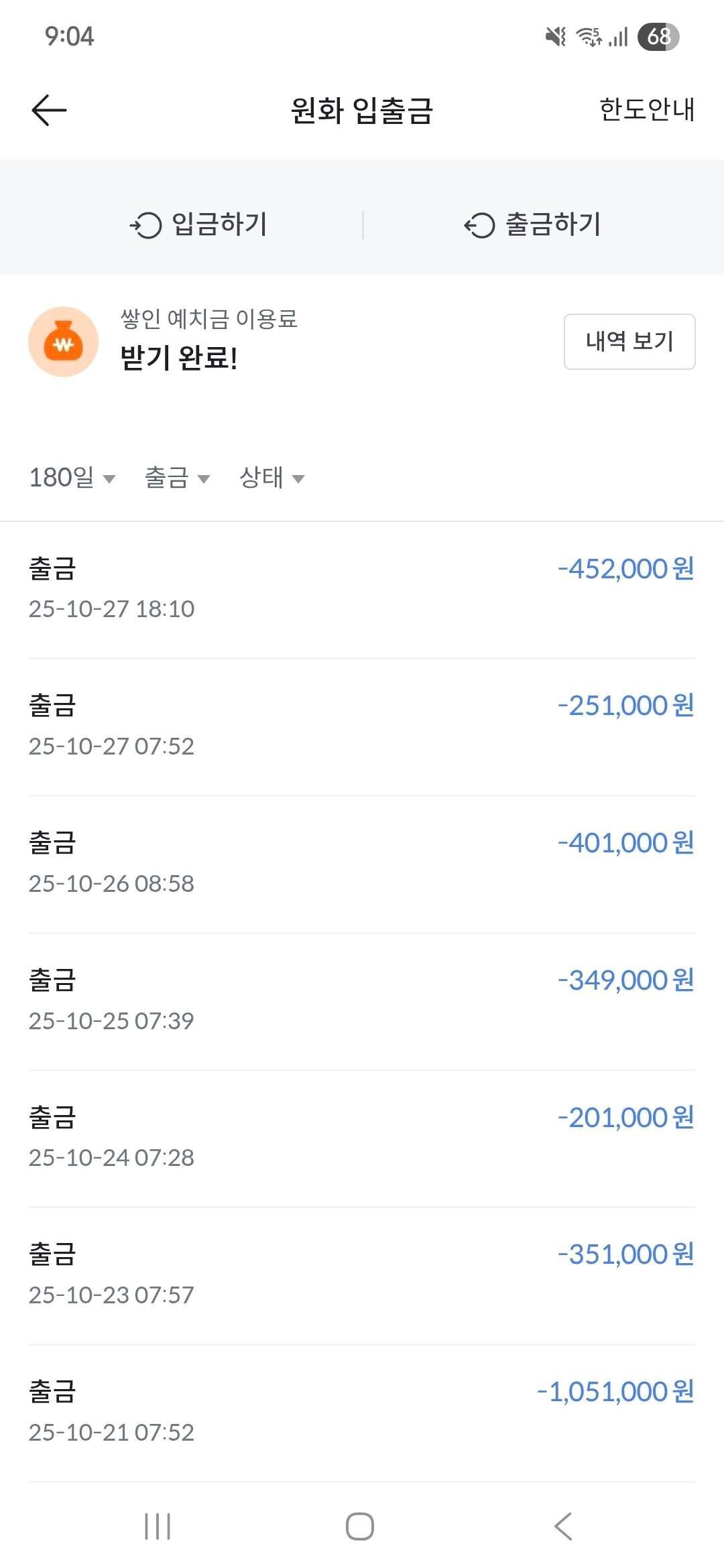Tap the orange money pouch icon

pyautogui.click(x=64, y=342)
